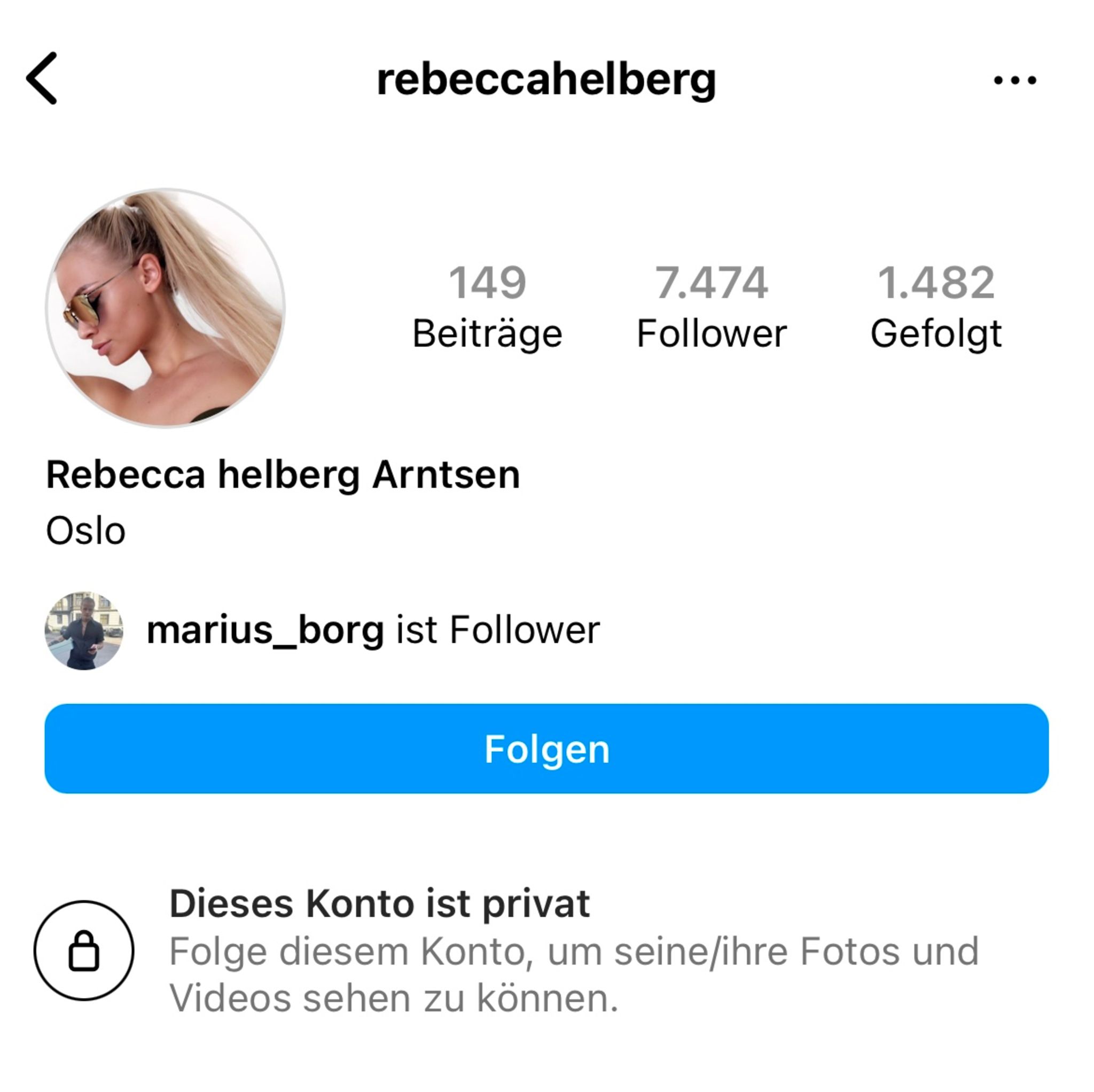Tap the blue Folgen button
This screenshot has width=1094, height=1092.
point(546,748)
